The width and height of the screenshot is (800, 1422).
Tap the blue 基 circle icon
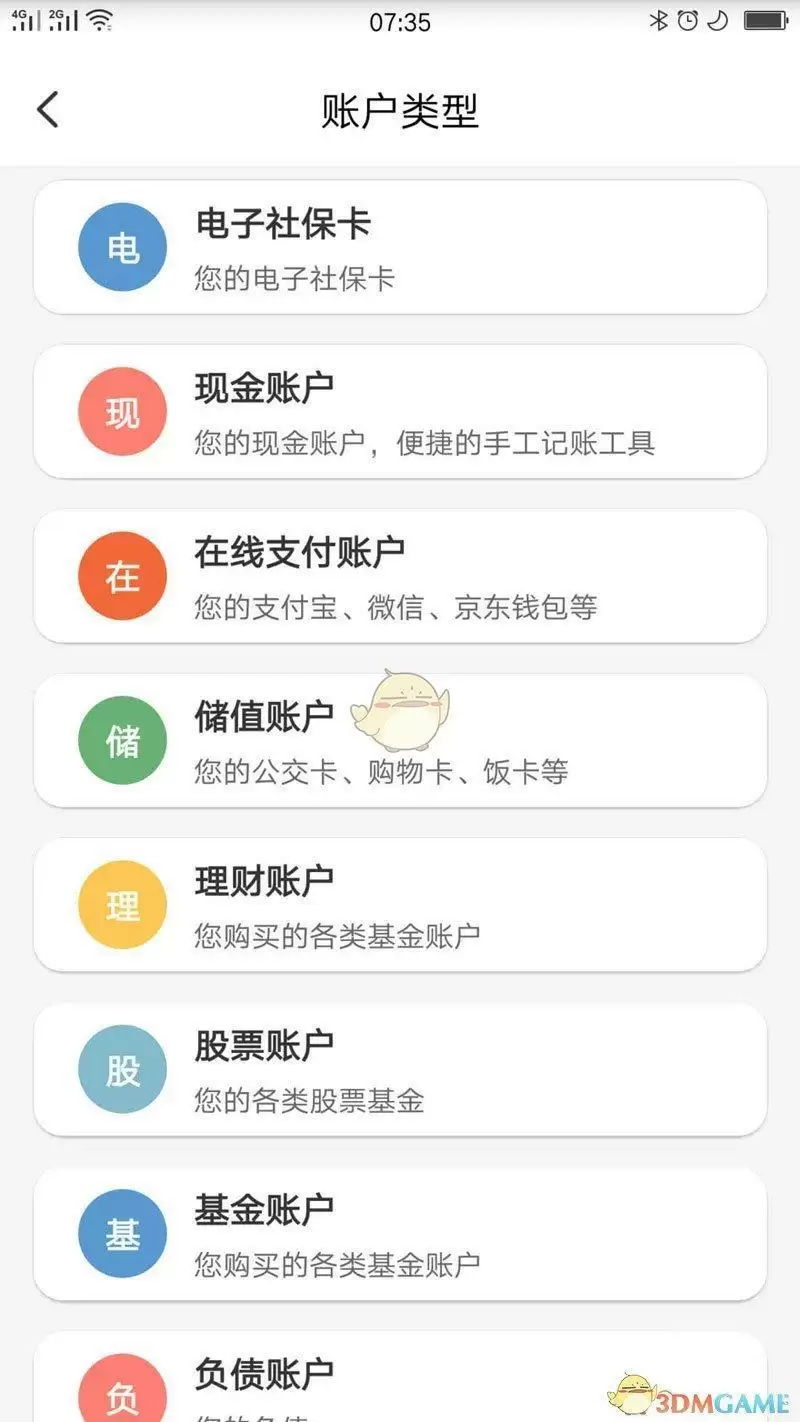point(121,1233)
